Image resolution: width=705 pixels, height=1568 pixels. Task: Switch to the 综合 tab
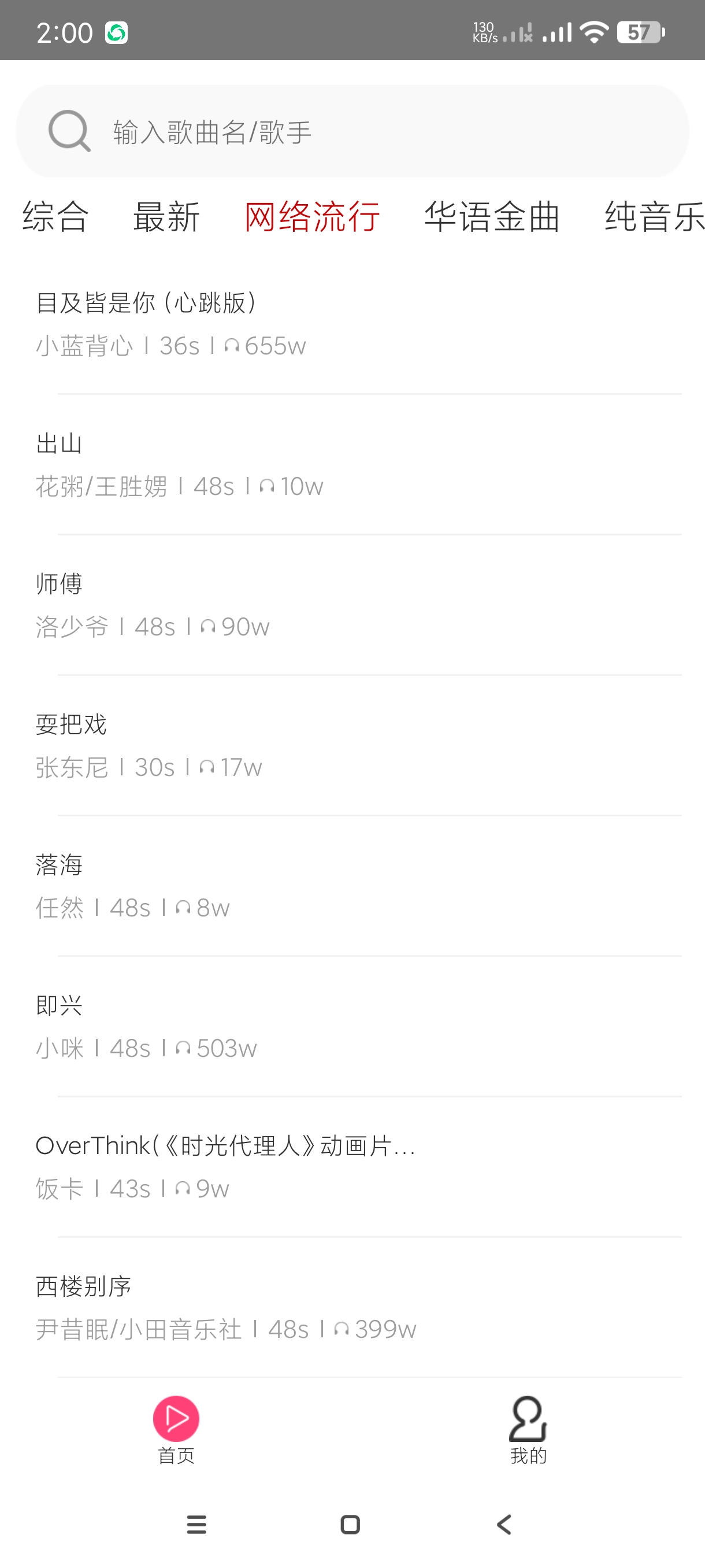click(55, 217)
